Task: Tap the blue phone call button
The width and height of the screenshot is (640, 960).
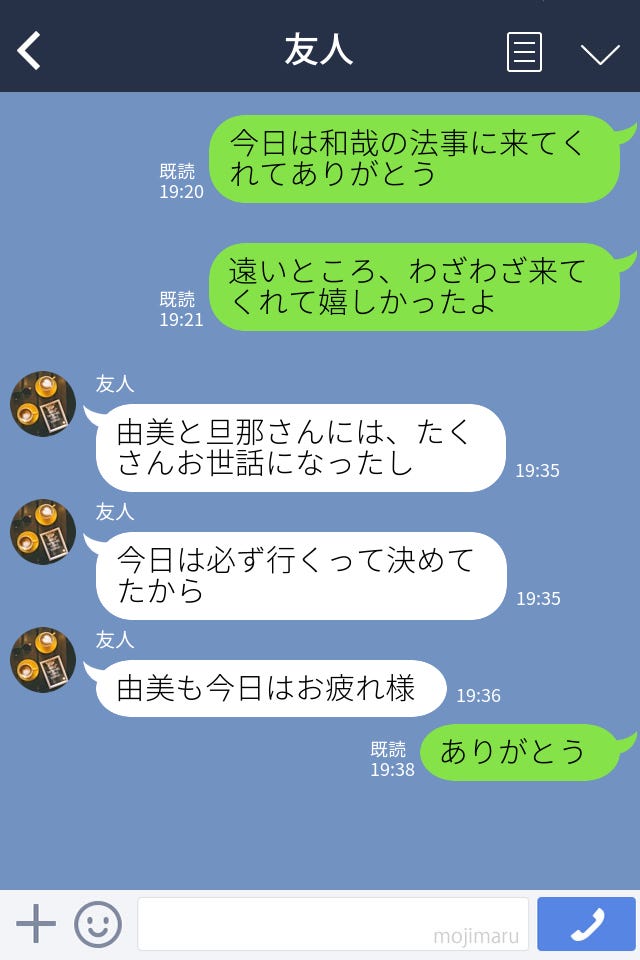Action: click(x=586, y=924)
